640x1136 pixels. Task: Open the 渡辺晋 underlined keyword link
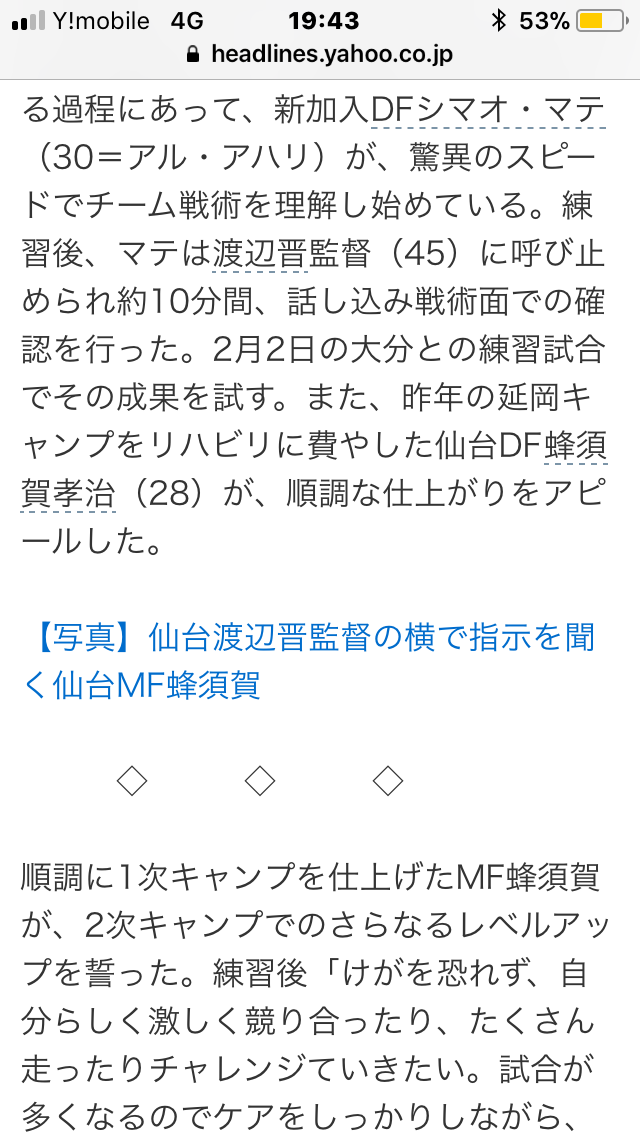click(260, 254)
